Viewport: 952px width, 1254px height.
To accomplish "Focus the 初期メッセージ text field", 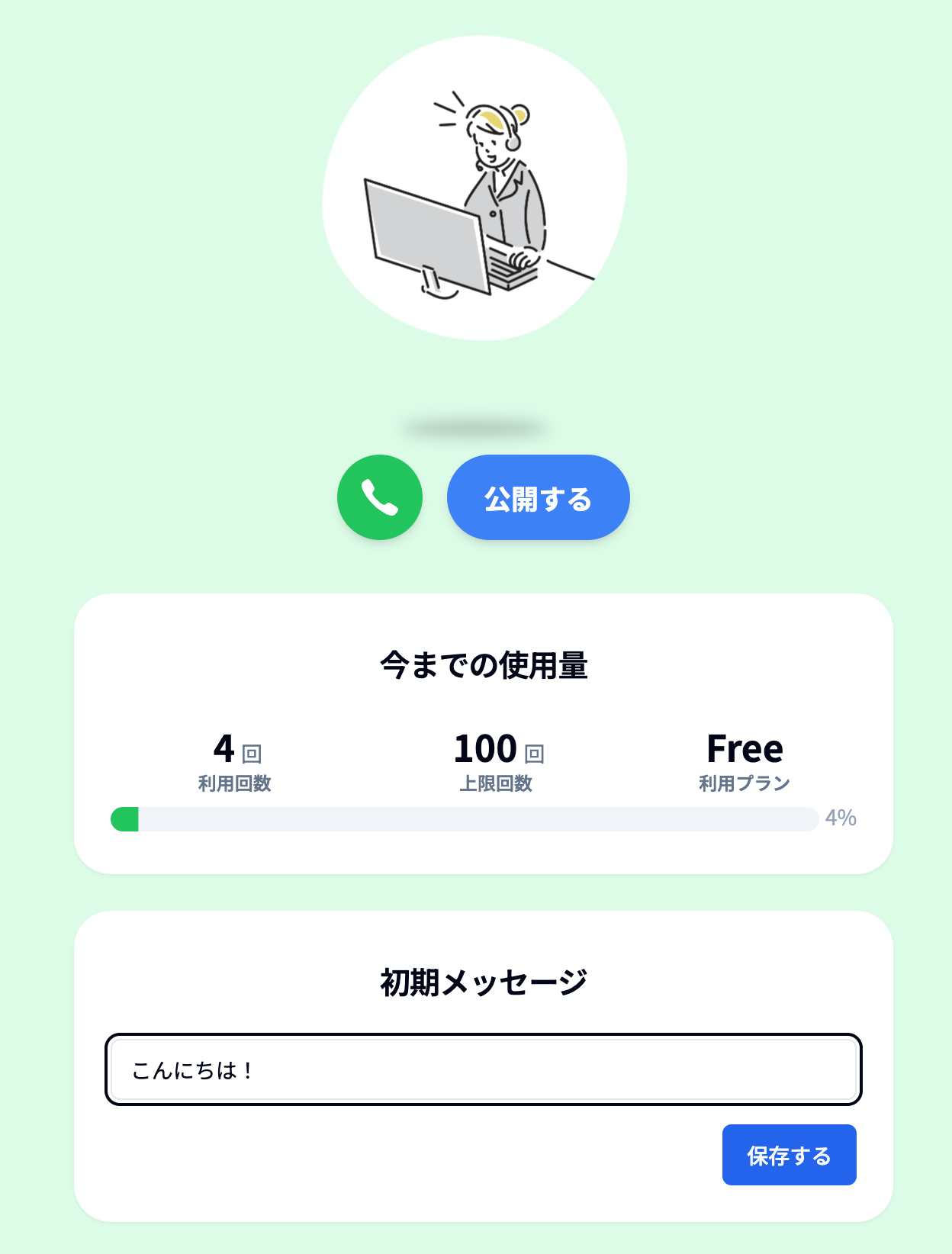I will coord(484,1069).
